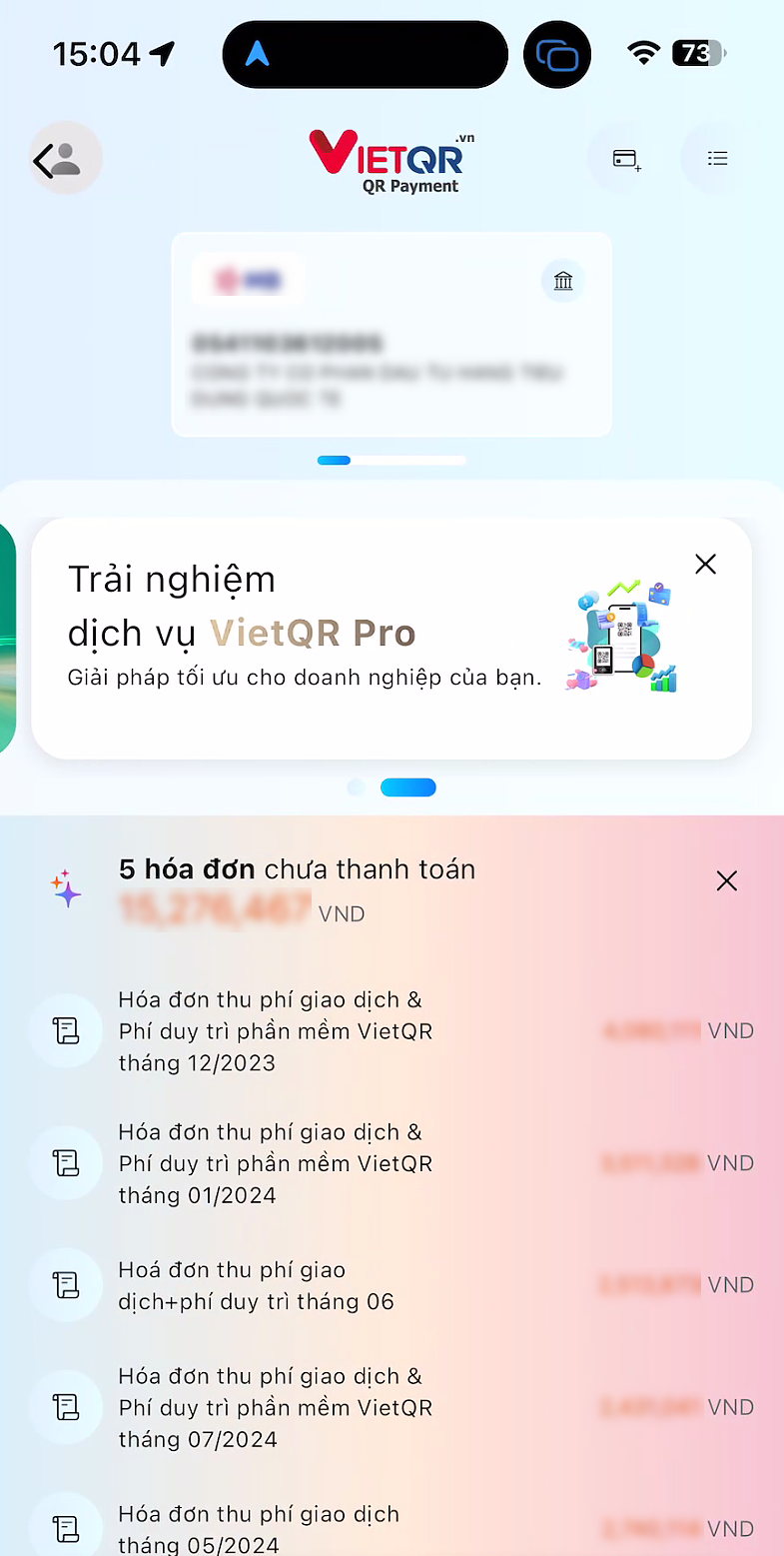Close the unpaid invoices panel

(726, 880)
